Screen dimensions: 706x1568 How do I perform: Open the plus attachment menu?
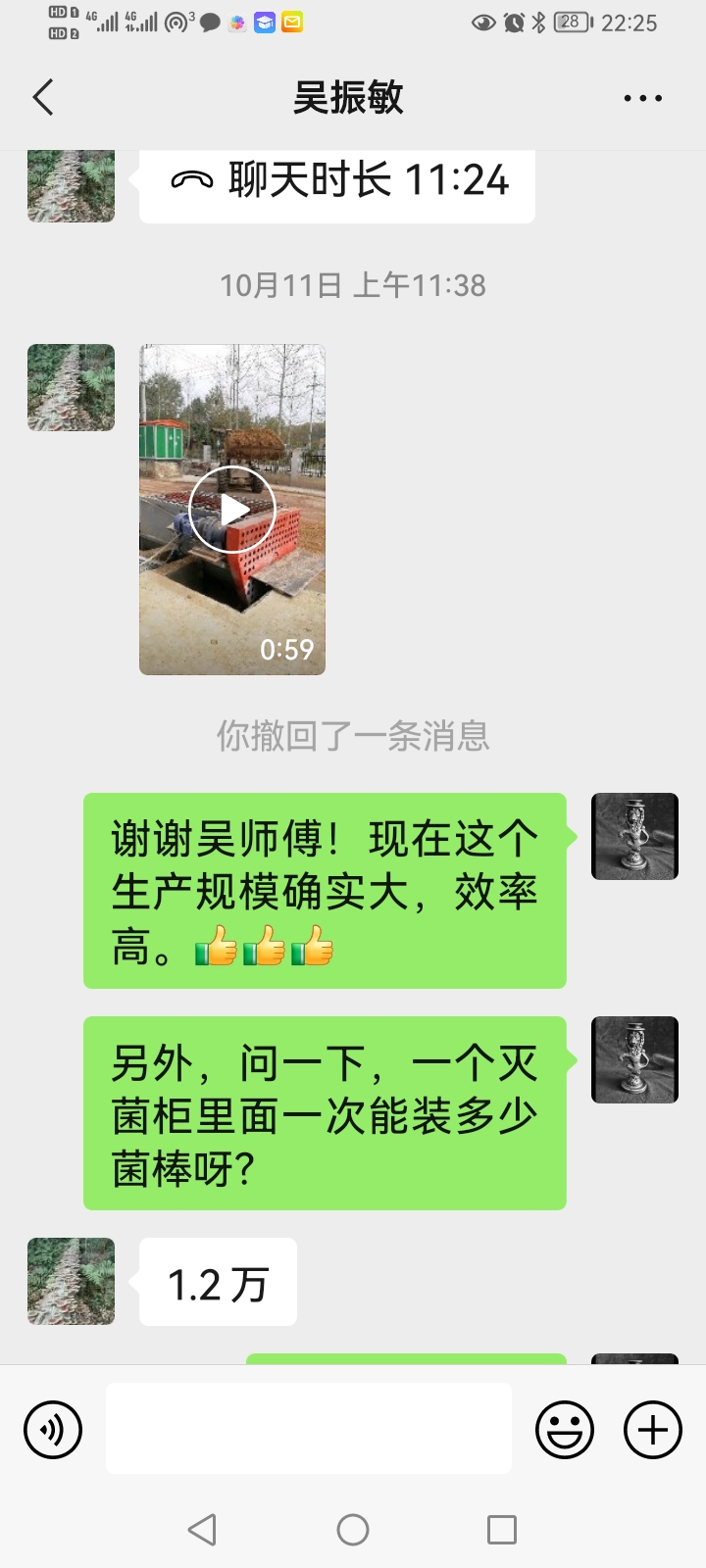point(652,1430)
